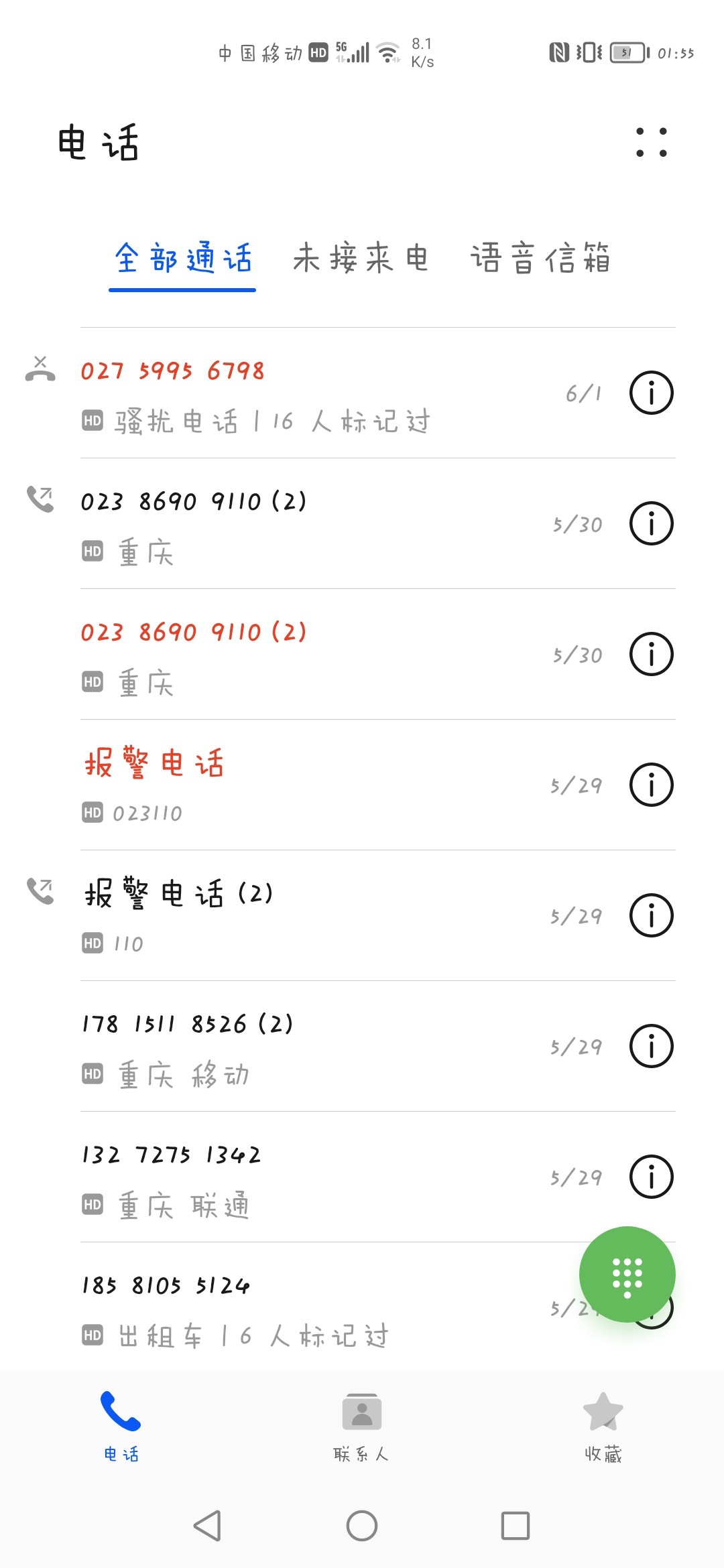Screen dimensions: 724x1568
Task: Tap the signal strength indicator
Action: pyautogui.click(x=357, y=51)
